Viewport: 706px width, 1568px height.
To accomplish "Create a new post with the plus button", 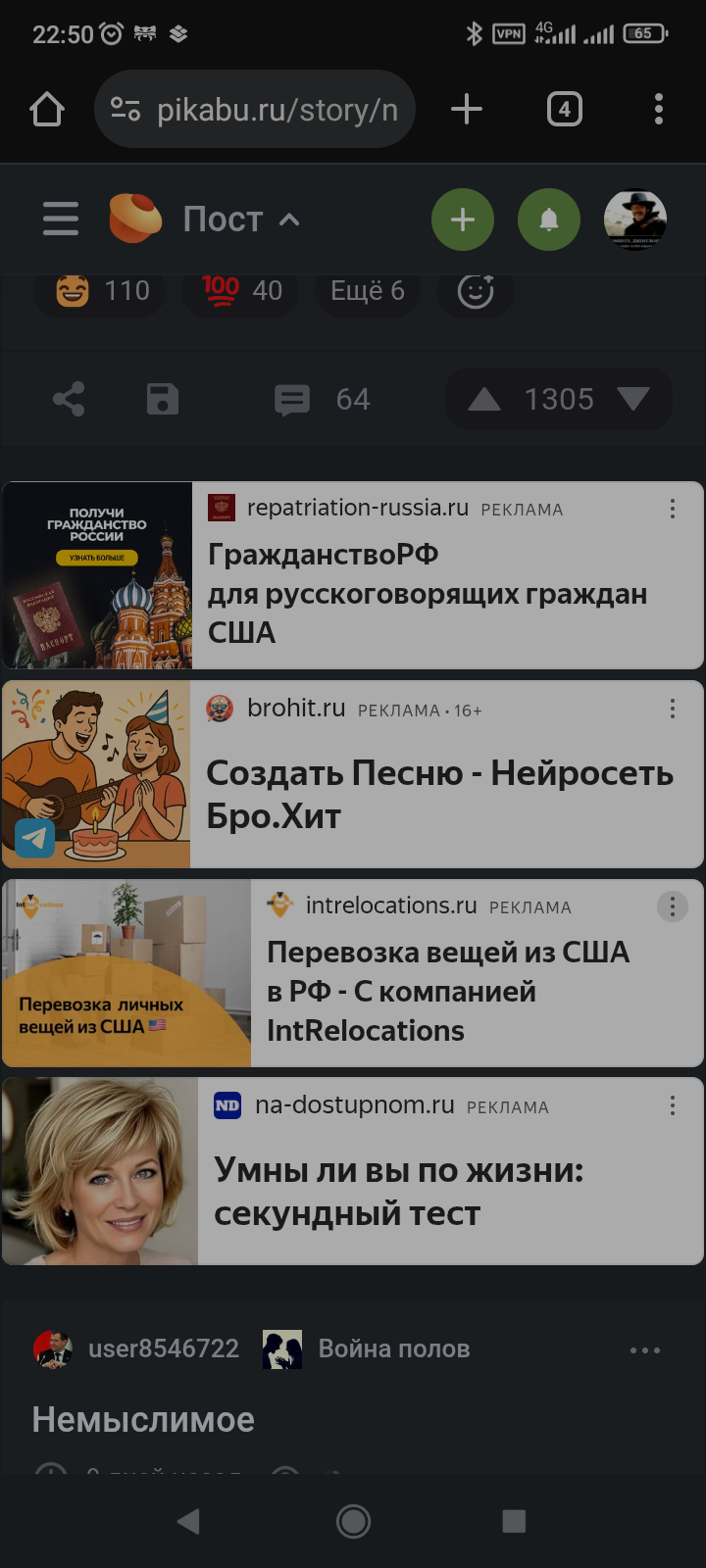I will (463, 219).
